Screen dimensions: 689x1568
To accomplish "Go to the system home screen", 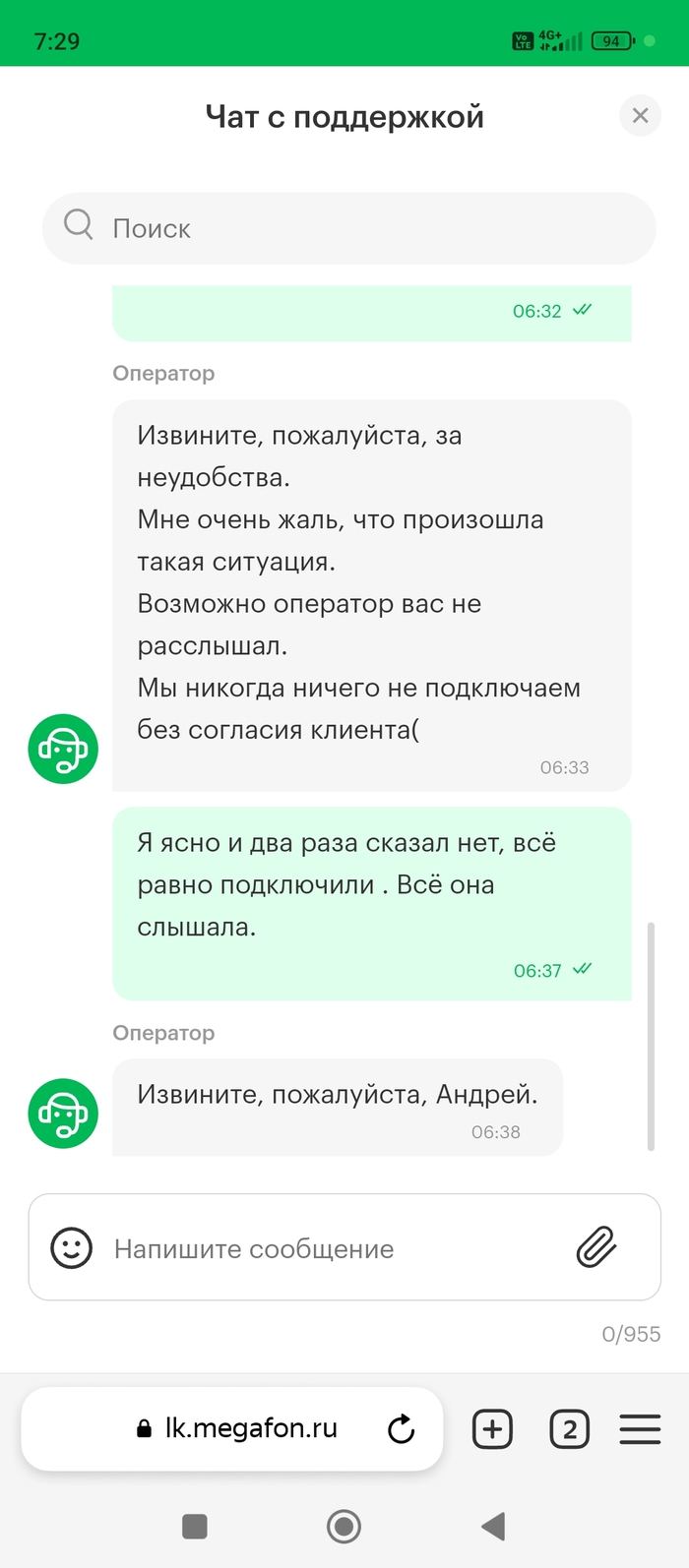I will 344,1526.
